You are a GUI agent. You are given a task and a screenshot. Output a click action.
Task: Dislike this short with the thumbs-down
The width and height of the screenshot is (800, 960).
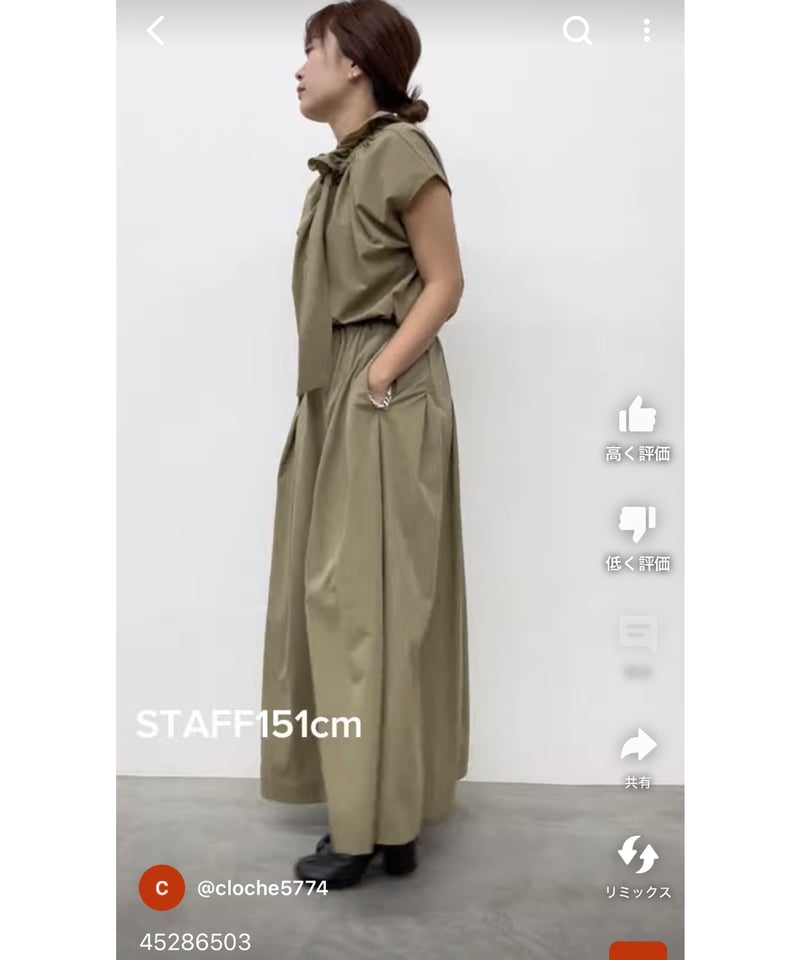pyautogui.click(x=637, y=524)
